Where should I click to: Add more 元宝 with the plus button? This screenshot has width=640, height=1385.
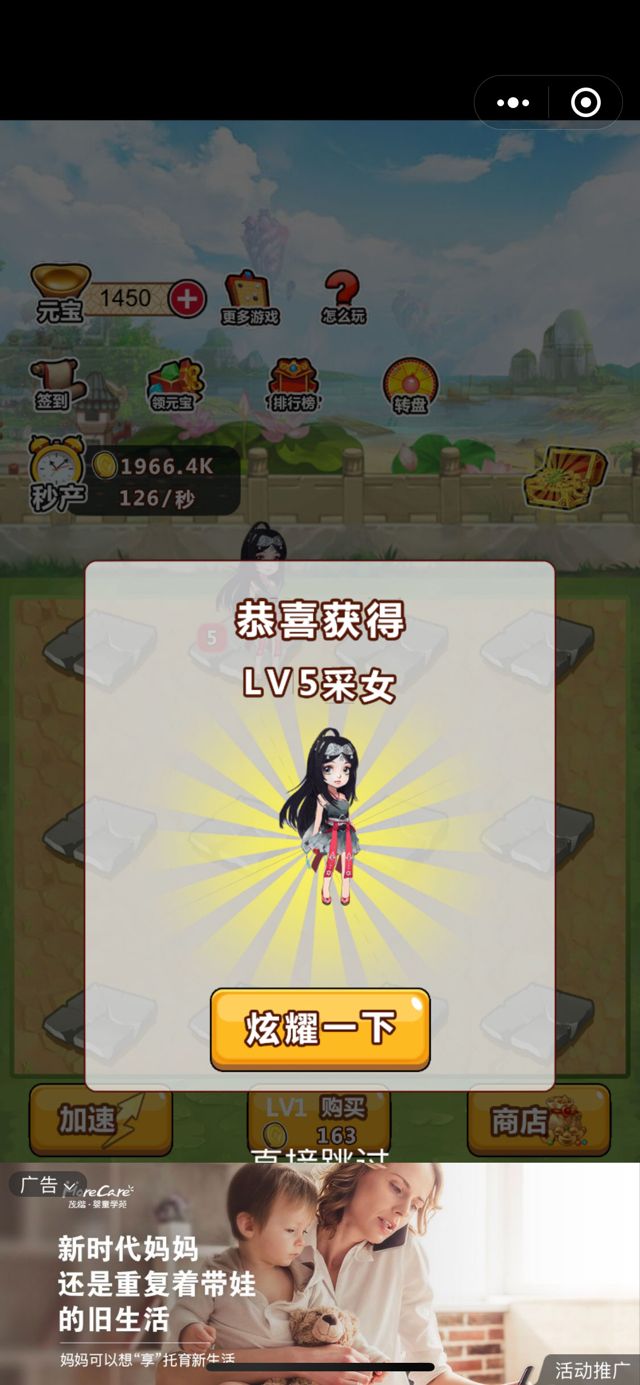[x=186, y=298]
